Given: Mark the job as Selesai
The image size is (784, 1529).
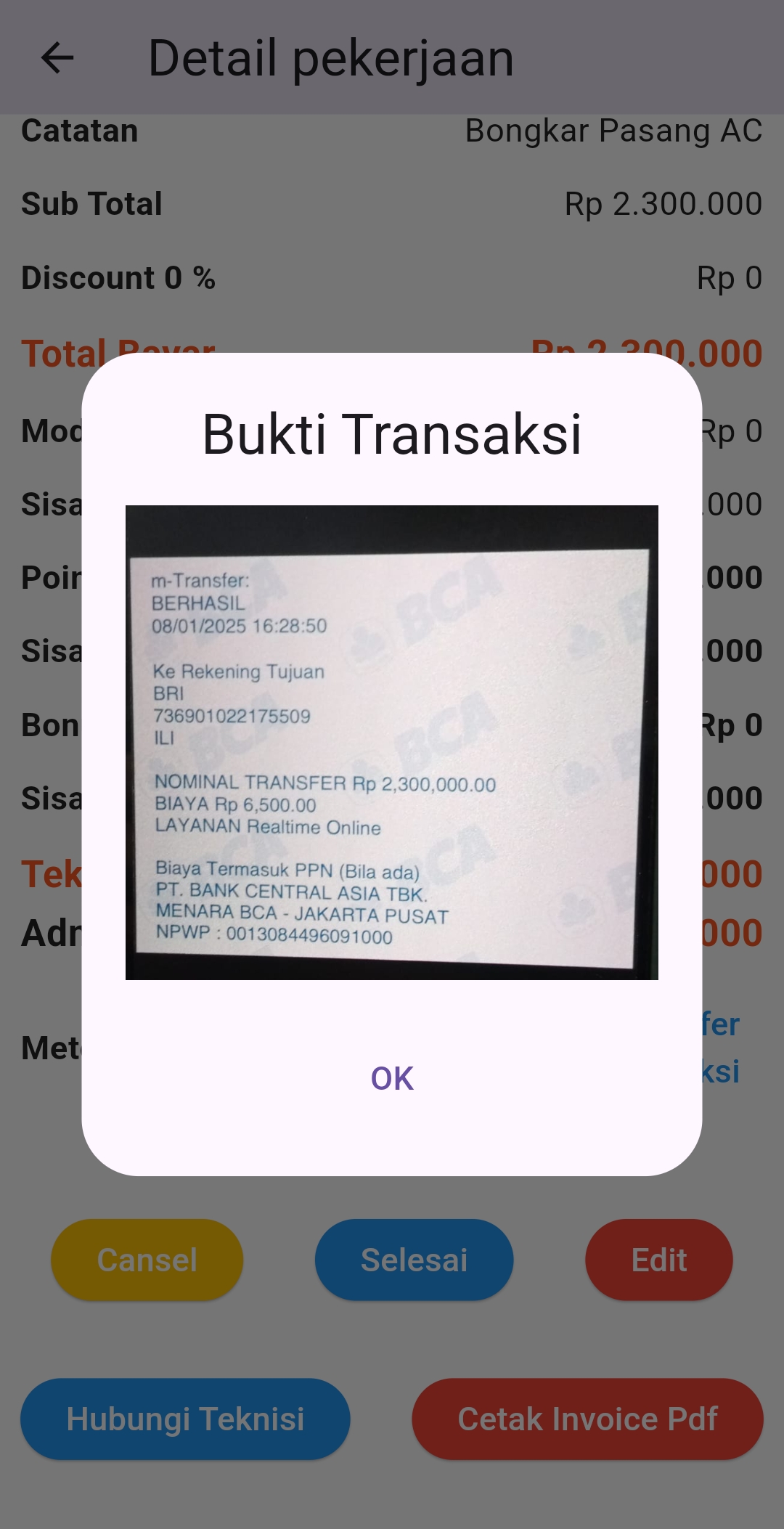Looking at the screenshot, I should (x=414, y=1260).
